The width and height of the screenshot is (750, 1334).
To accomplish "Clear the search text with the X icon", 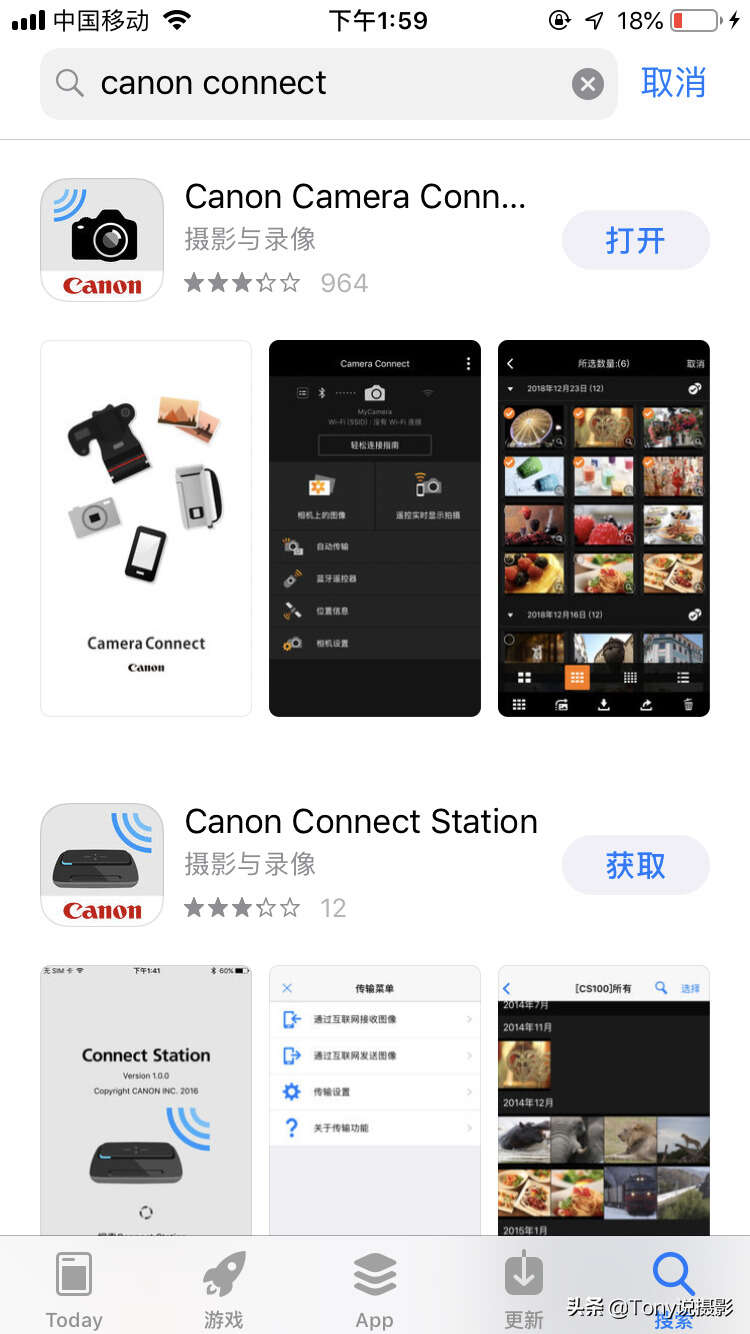I will [587, 84].
